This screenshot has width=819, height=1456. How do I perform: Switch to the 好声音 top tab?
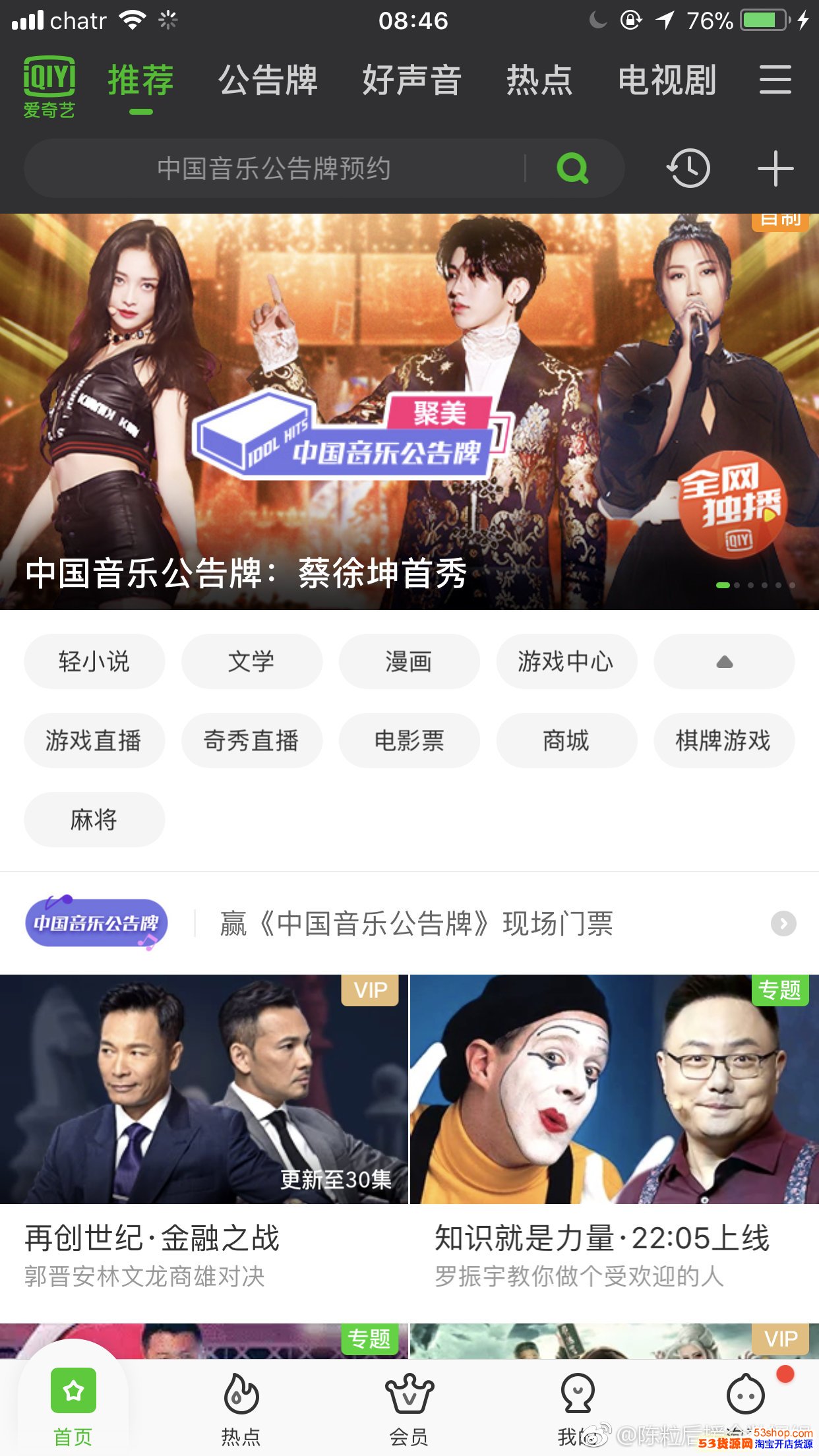point(411,80)
